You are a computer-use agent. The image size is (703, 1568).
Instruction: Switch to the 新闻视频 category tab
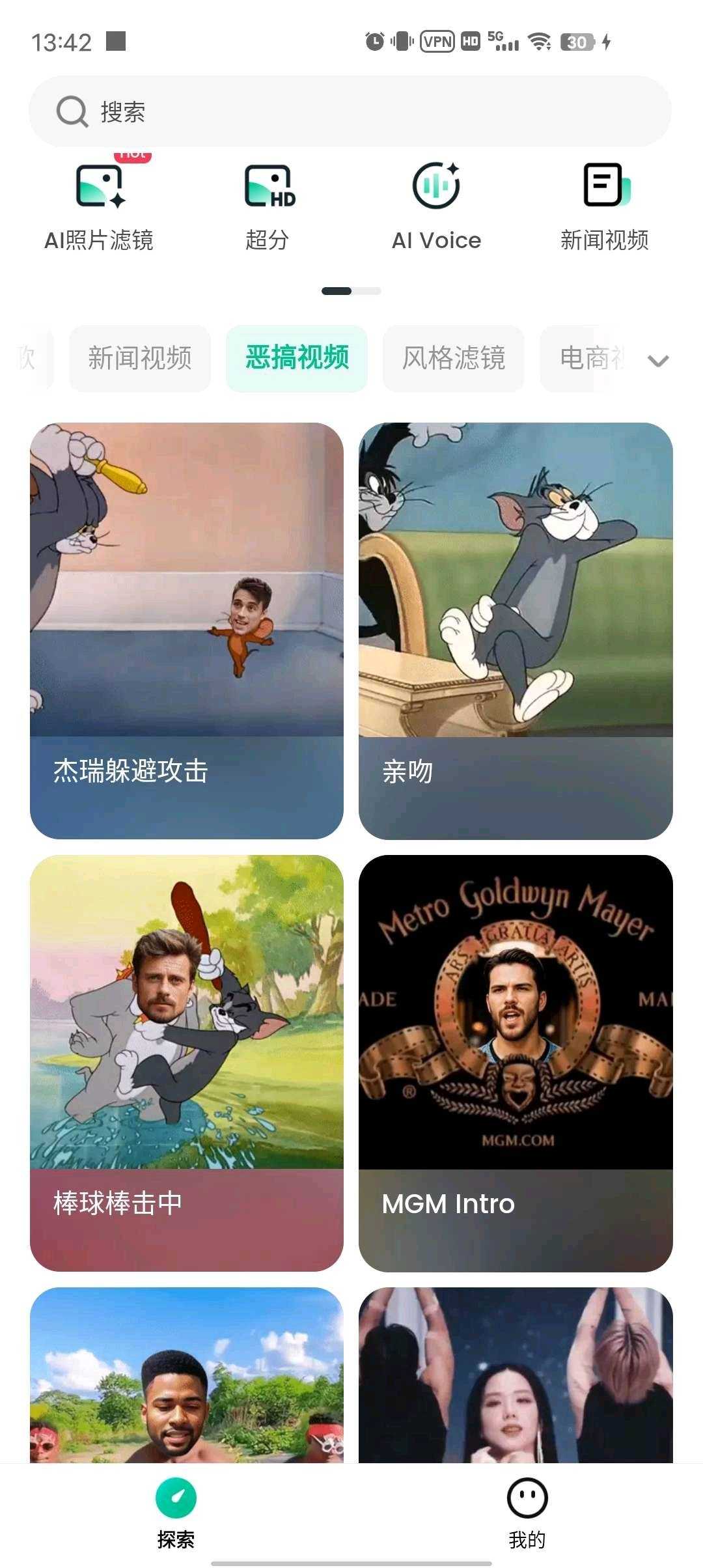point(139,359)
